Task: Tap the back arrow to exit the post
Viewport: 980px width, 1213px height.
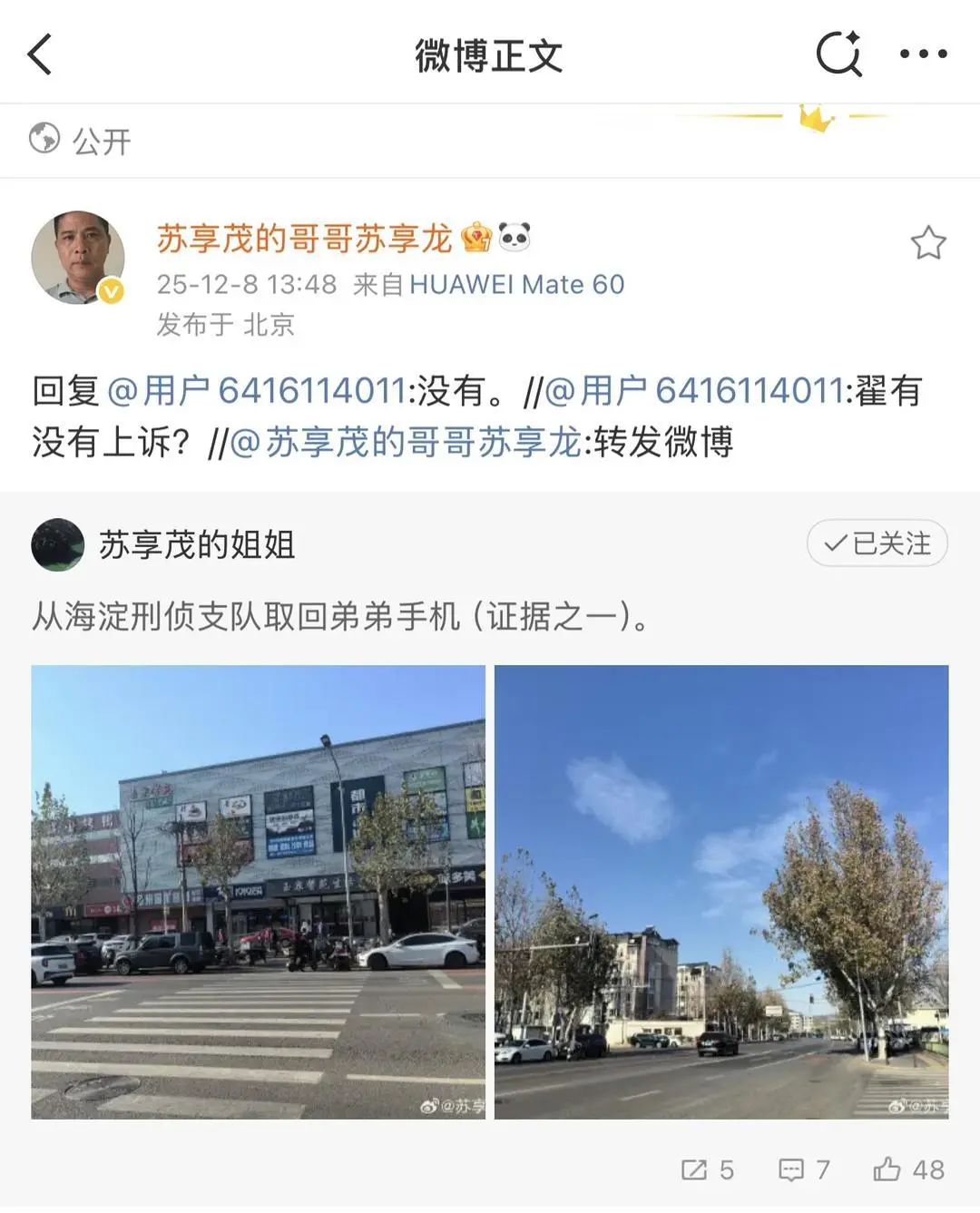Action: [37, 54]
